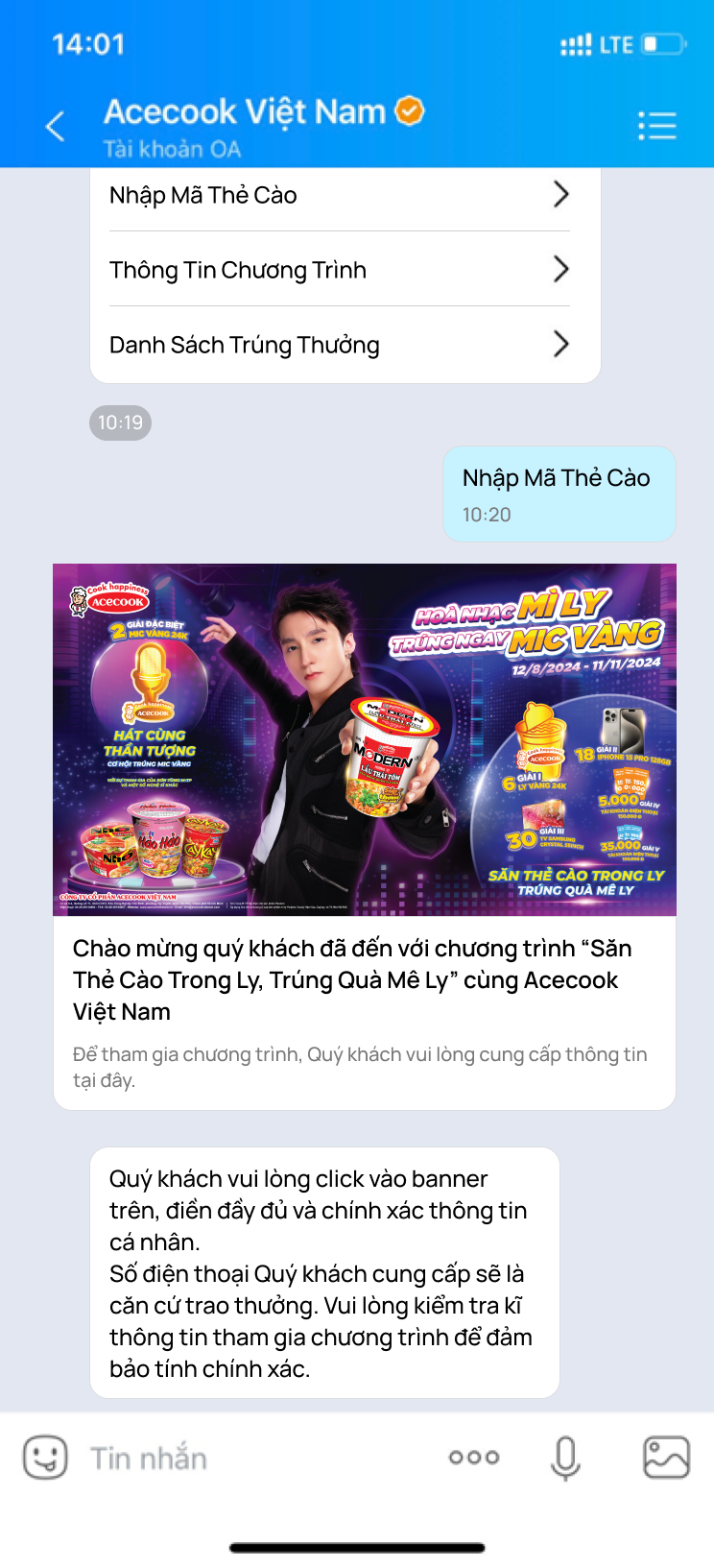The height and width of the screenshot is (1568, 714).
Task: Open the chat options menu icon
Action: point(657,126)
